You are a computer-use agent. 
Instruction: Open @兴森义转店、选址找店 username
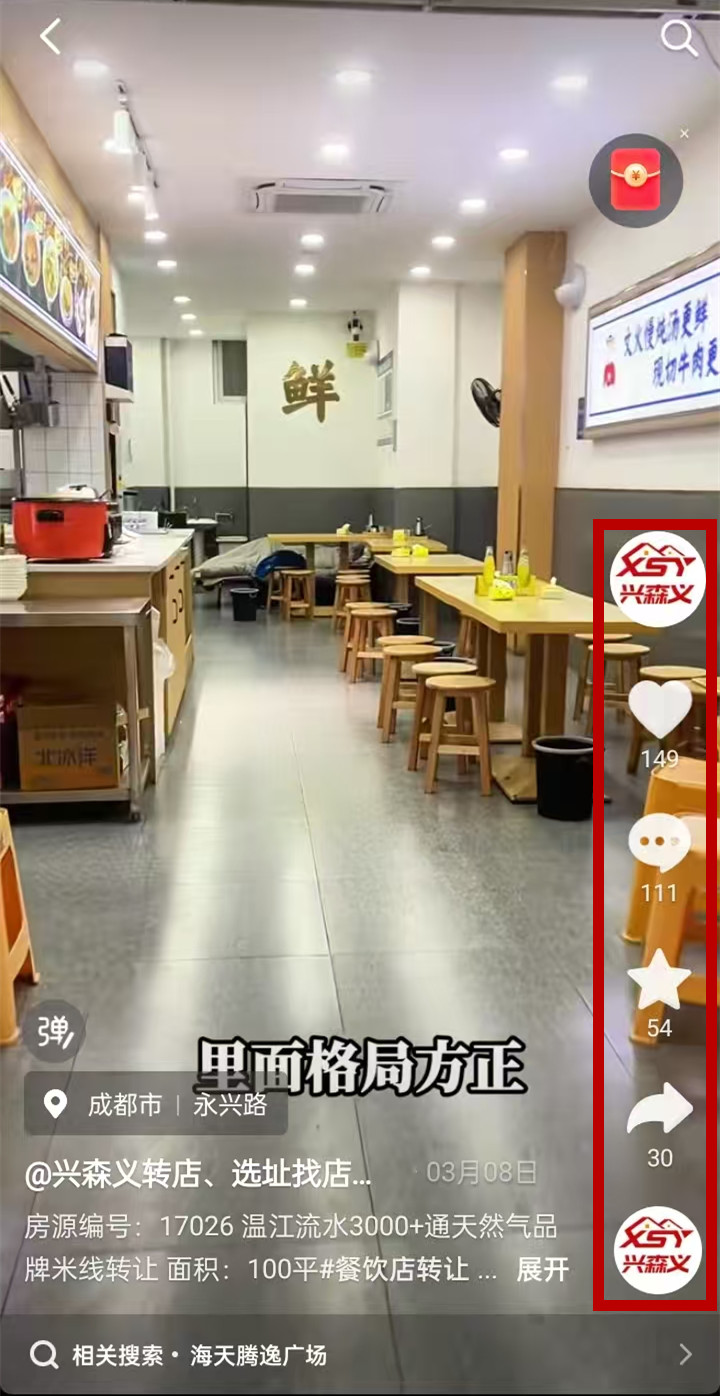pyautogui.click(x=198, y=1175)
